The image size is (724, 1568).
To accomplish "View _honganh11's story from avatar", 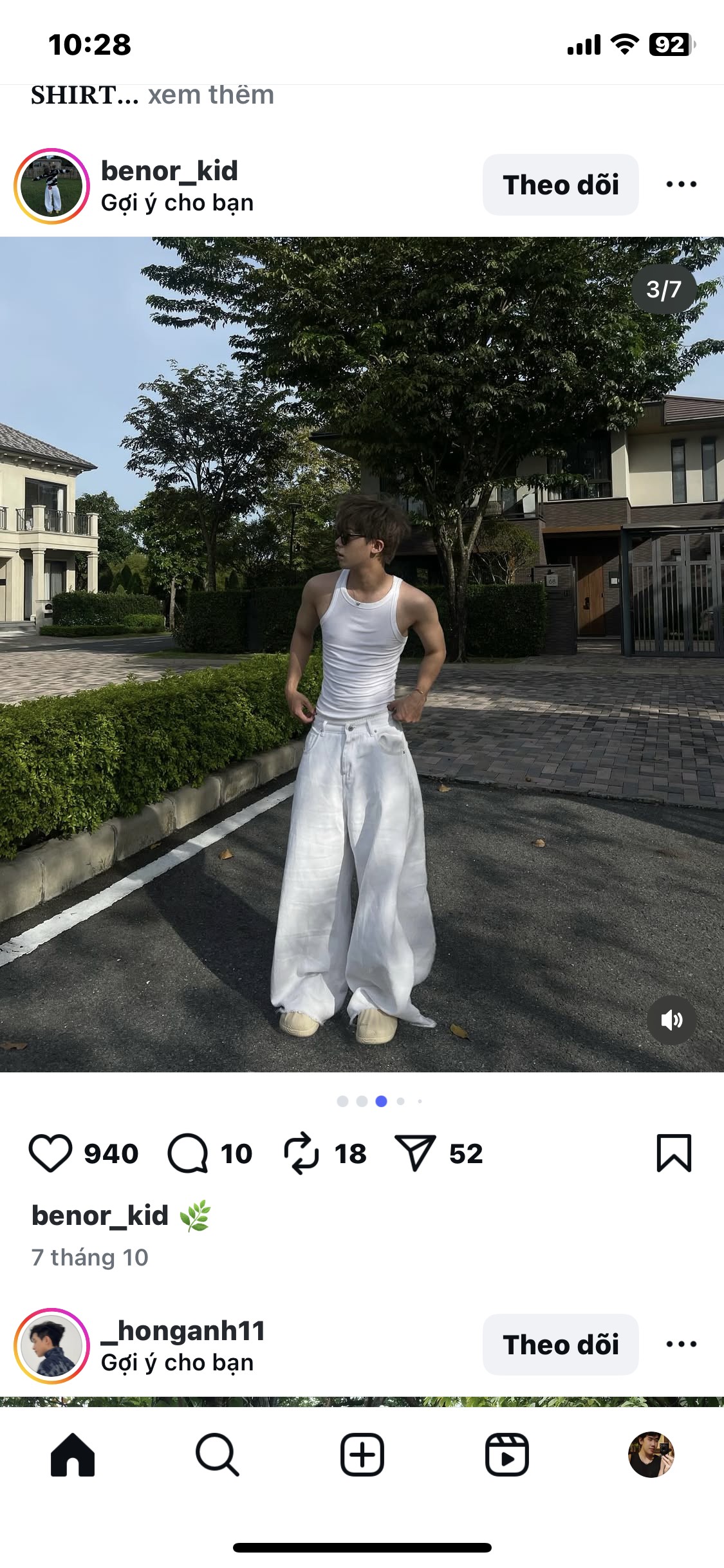I will (x=51, y=1346).
